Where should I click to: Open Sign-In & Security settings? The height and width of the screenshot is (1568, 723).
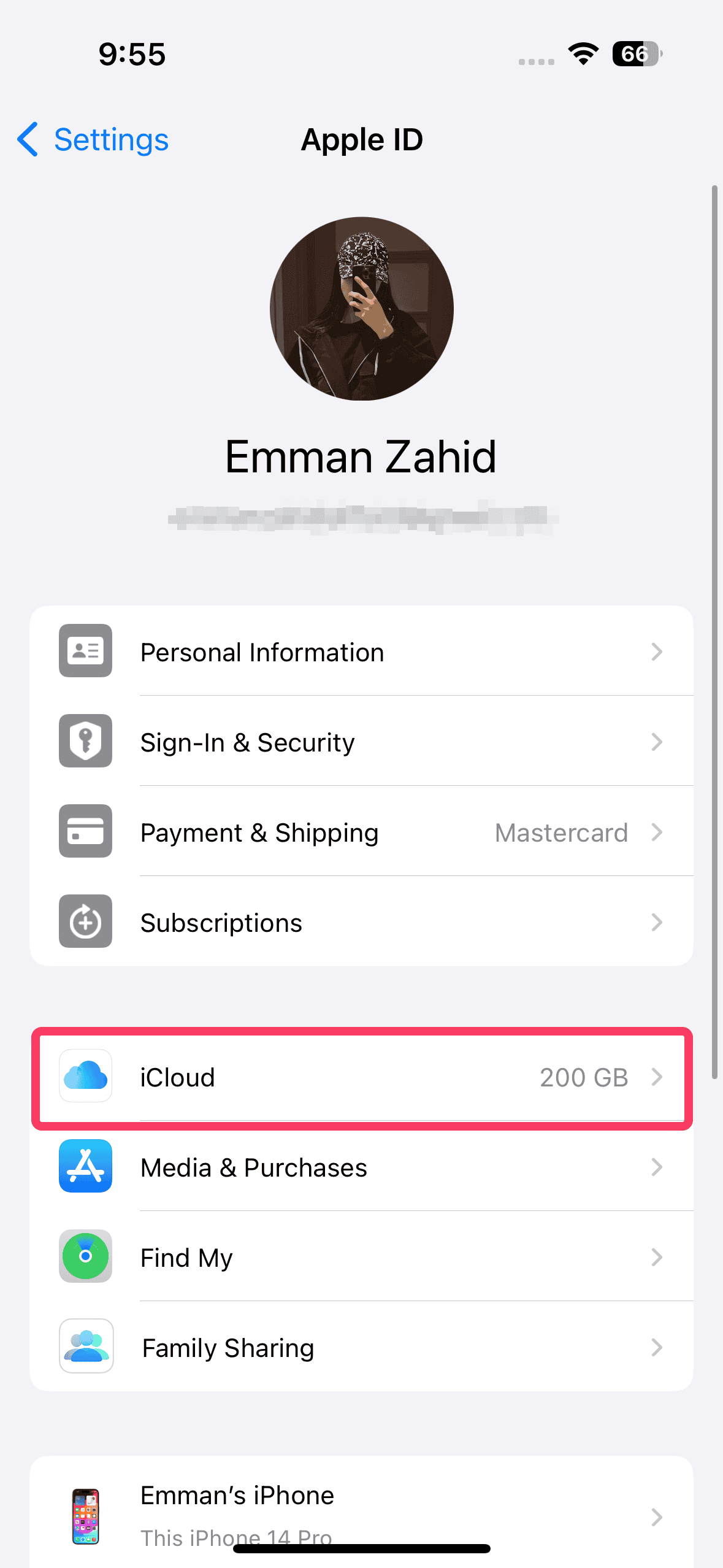point(361,742)
